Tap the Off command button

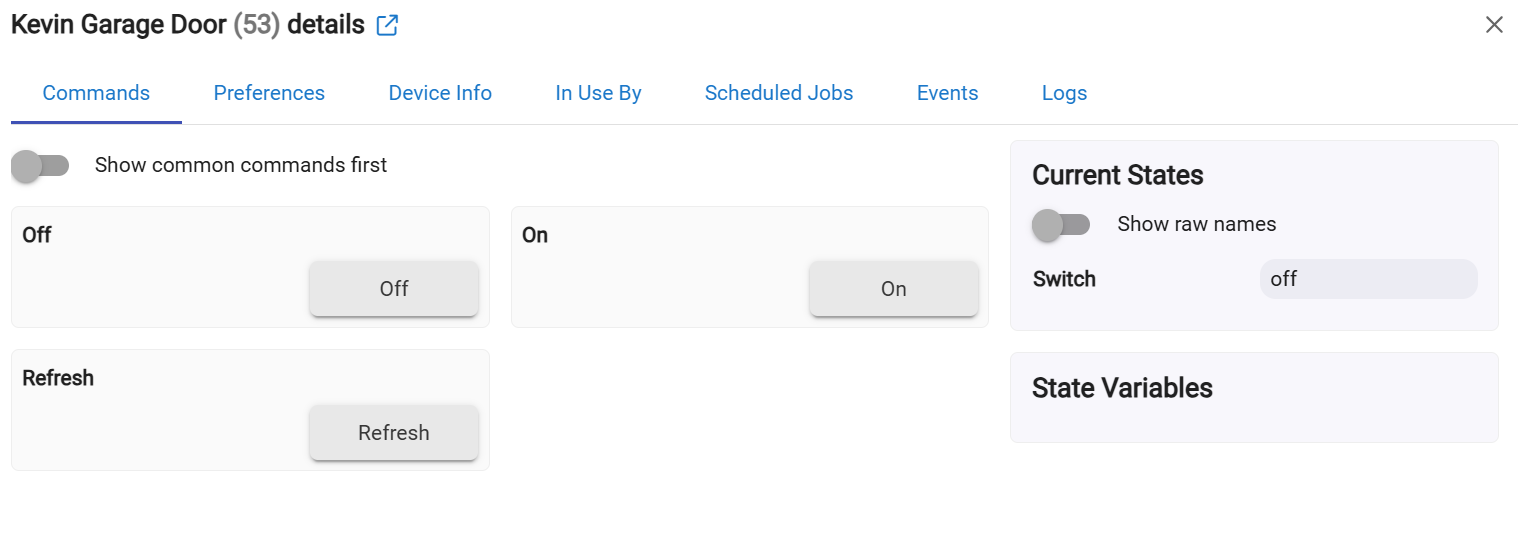click(394, 289)
